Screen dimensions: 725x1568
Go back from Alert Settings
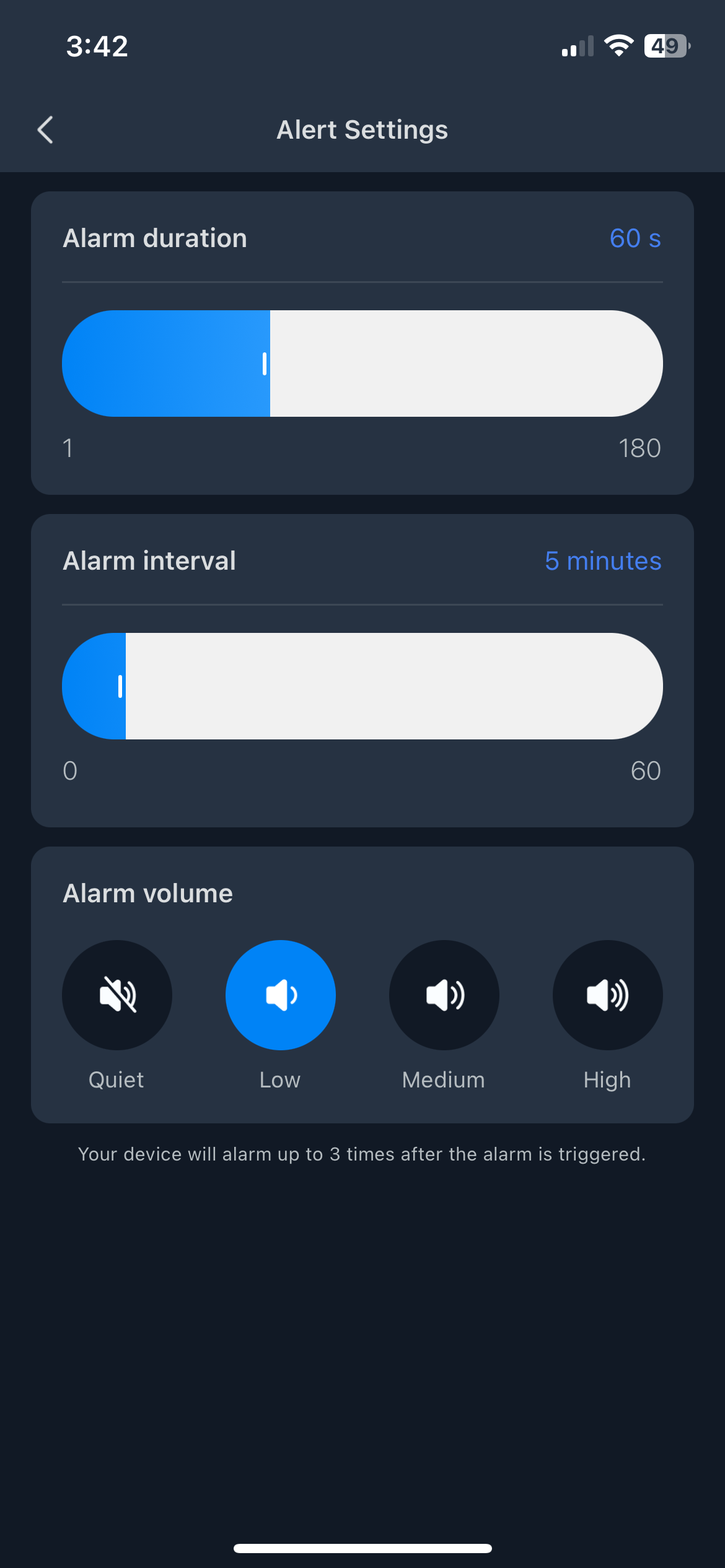click(45, 130)
